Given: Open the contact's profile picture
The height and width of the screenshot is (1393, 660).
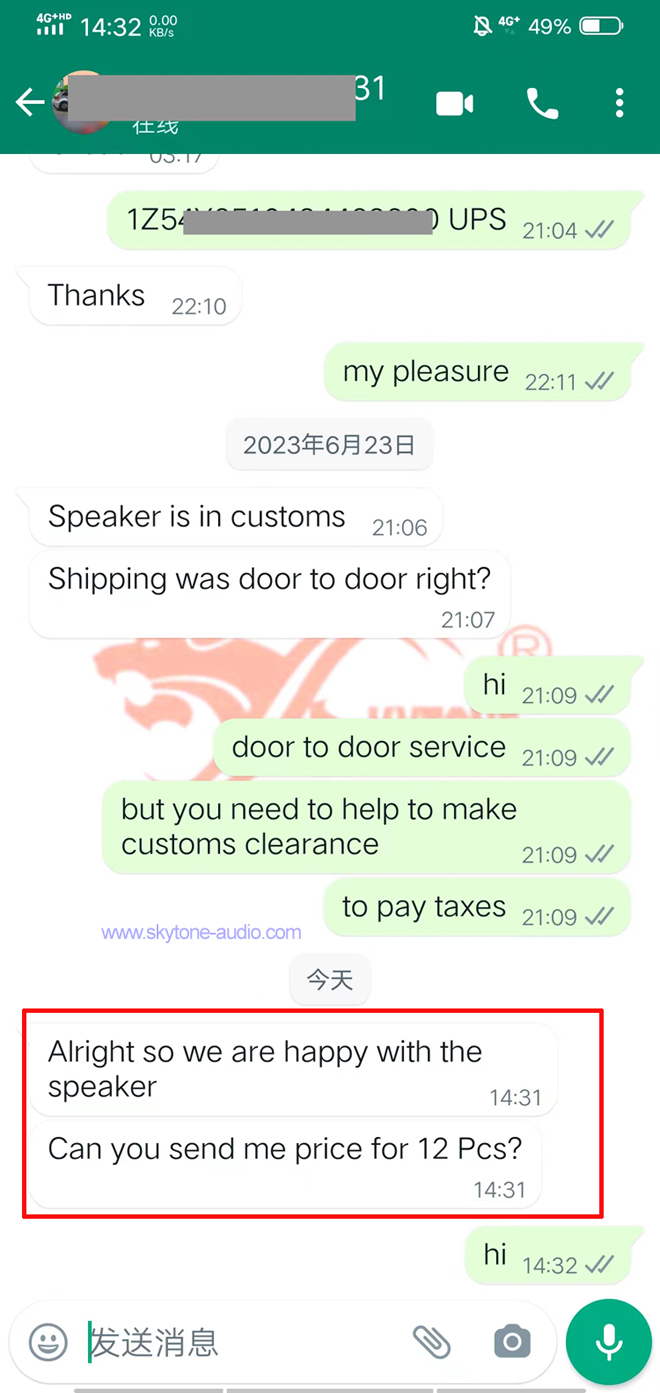Looking at the screenshot, I should click(80, 103).
